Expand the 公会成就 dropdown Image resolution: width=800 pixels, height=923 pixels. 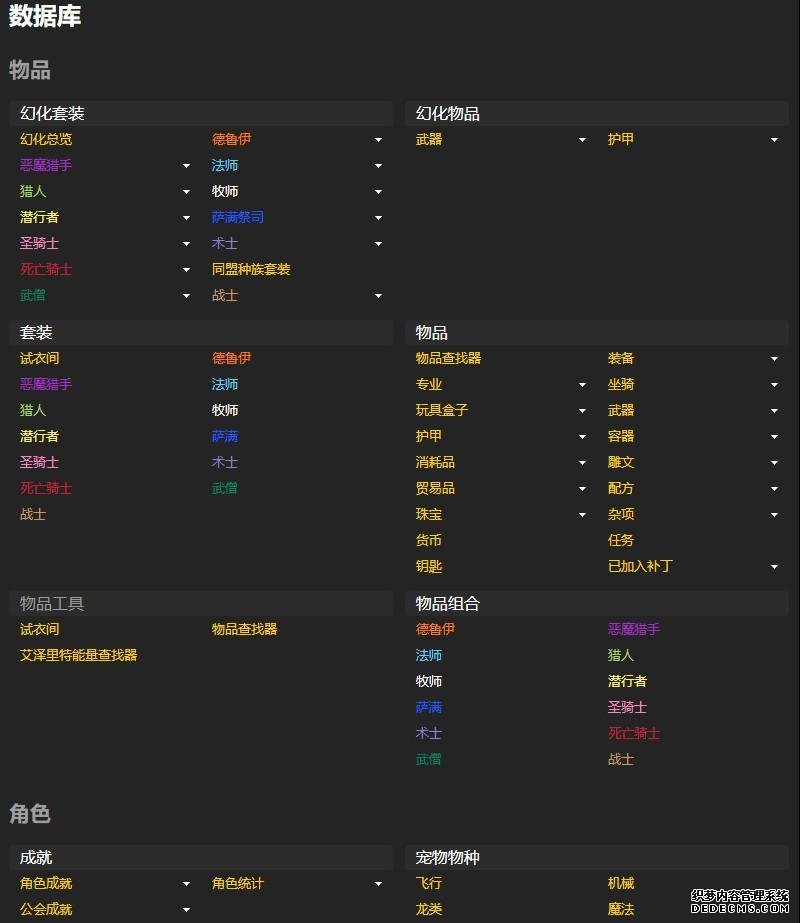point(186,910)
